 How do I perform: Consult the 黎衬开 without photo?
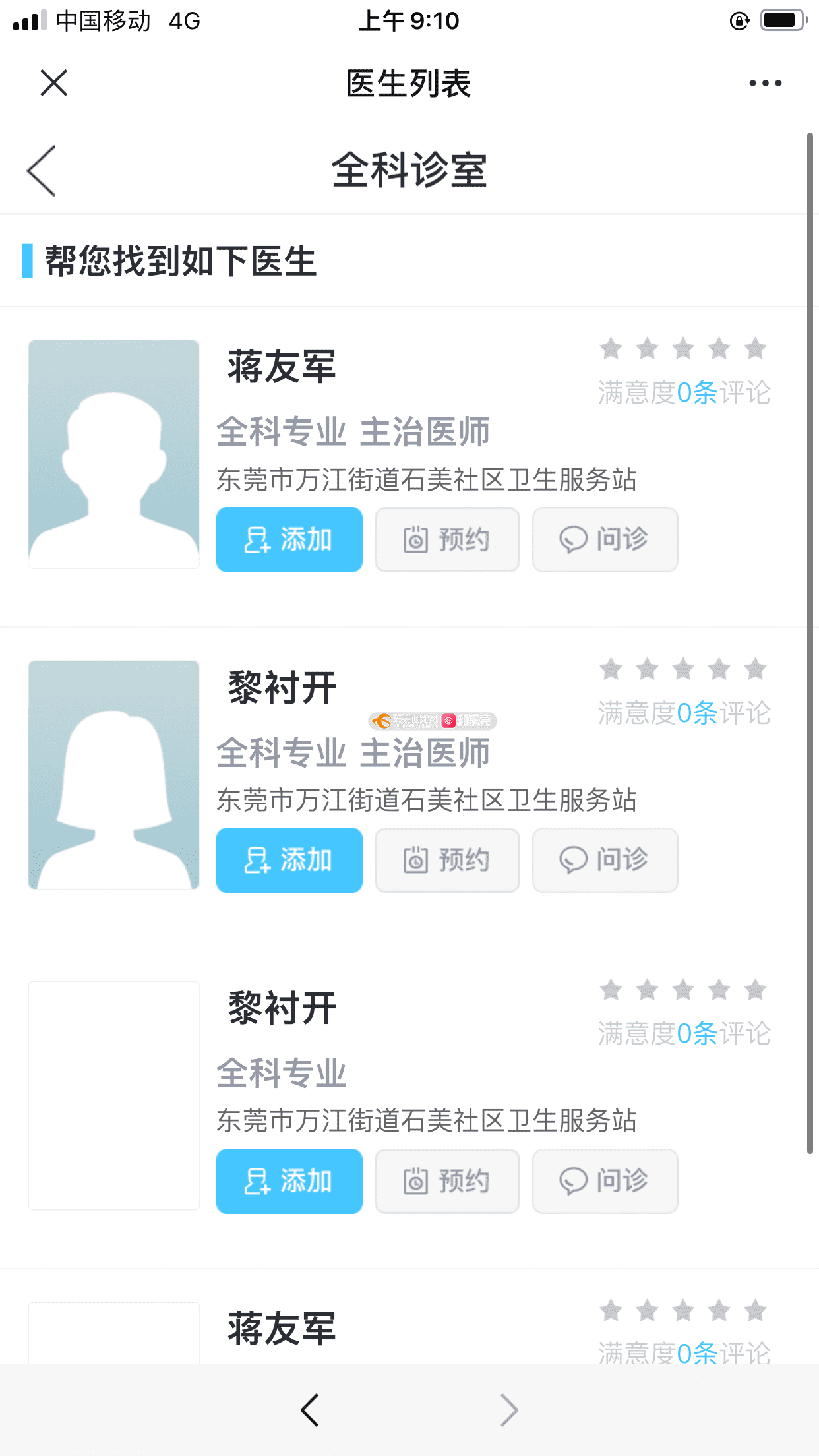coord(605,1181)
